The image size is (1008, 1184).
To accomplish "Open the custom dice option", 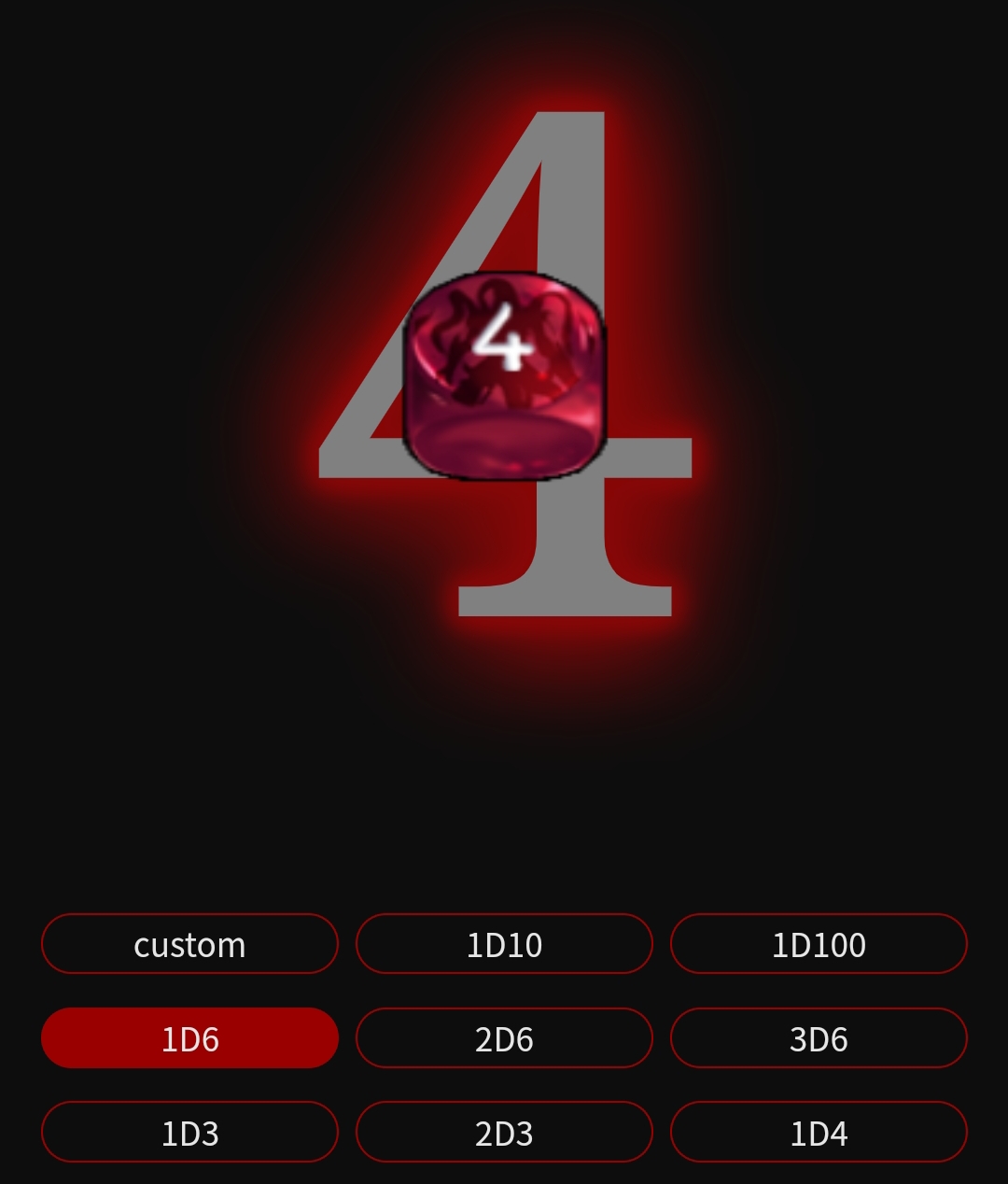I will coord(189,944).
